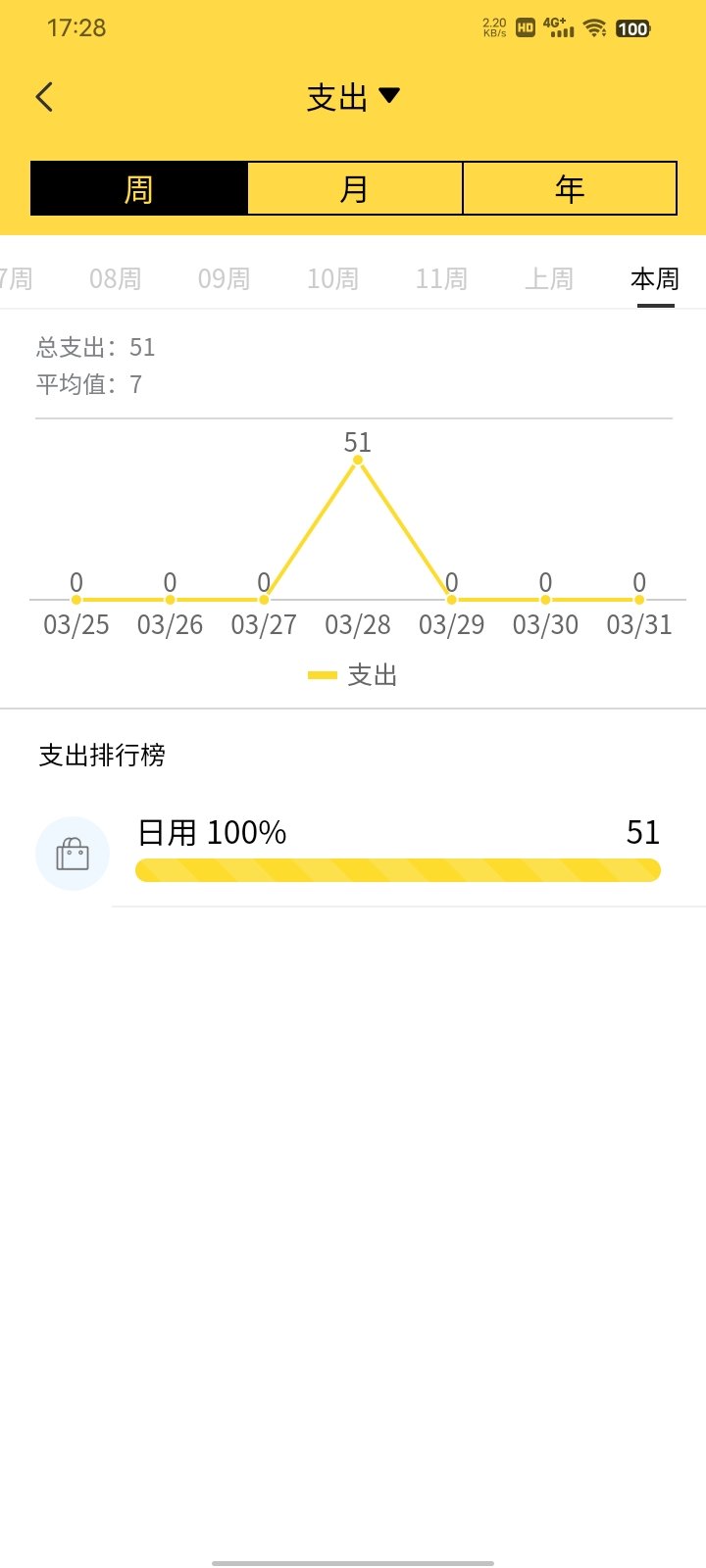Tap the battery level indicator
Viewport: 706px width, 1568px height.
[633, 28]
